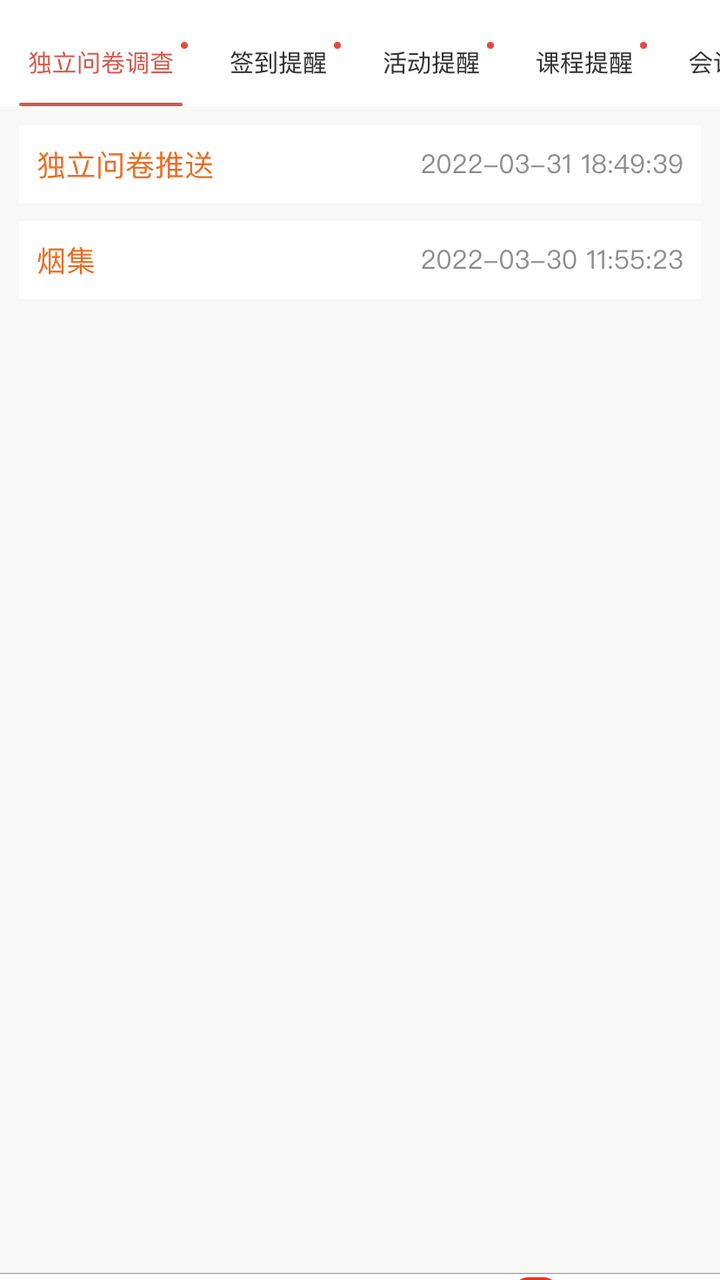Switch to the 活动提醒 tab
The width and height of the screenshot is (720, 1280).
(431, 63)
